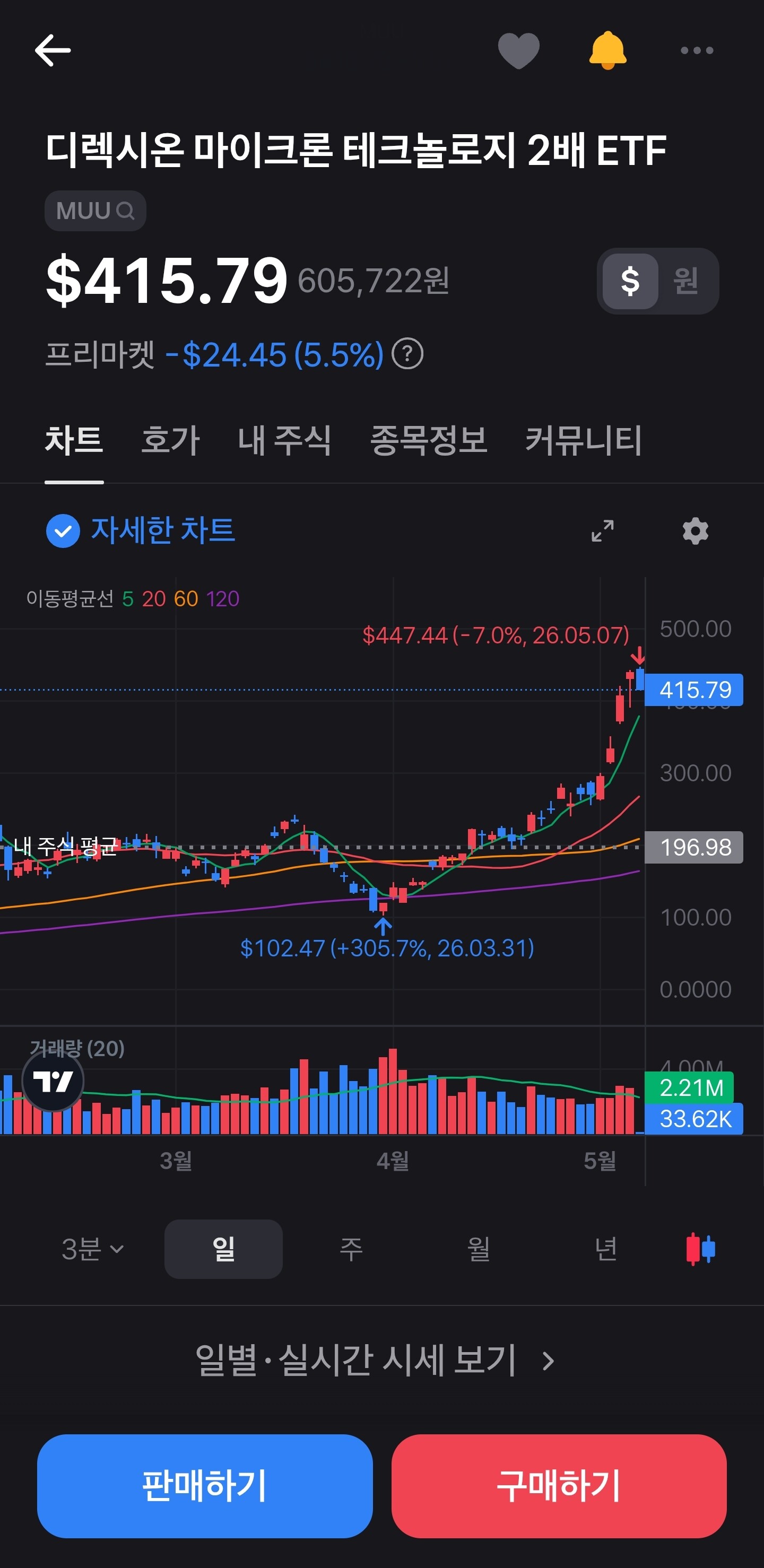
Task: Select the 월 chart period
Action: pyautogui.click(x=479, y=1249)
